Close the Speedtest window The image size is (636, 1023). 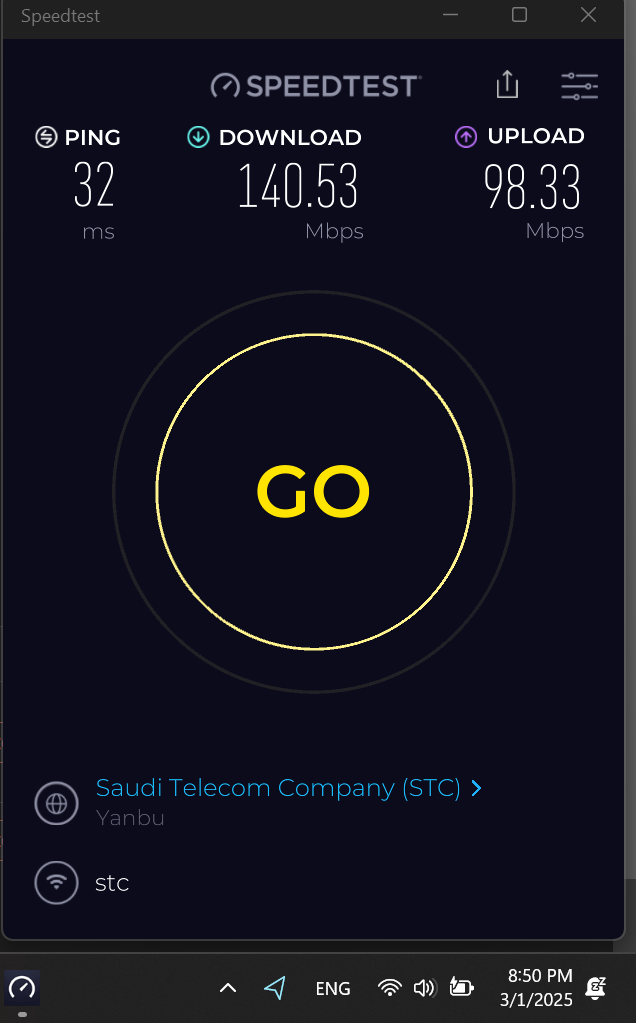[x=588, y=15]
